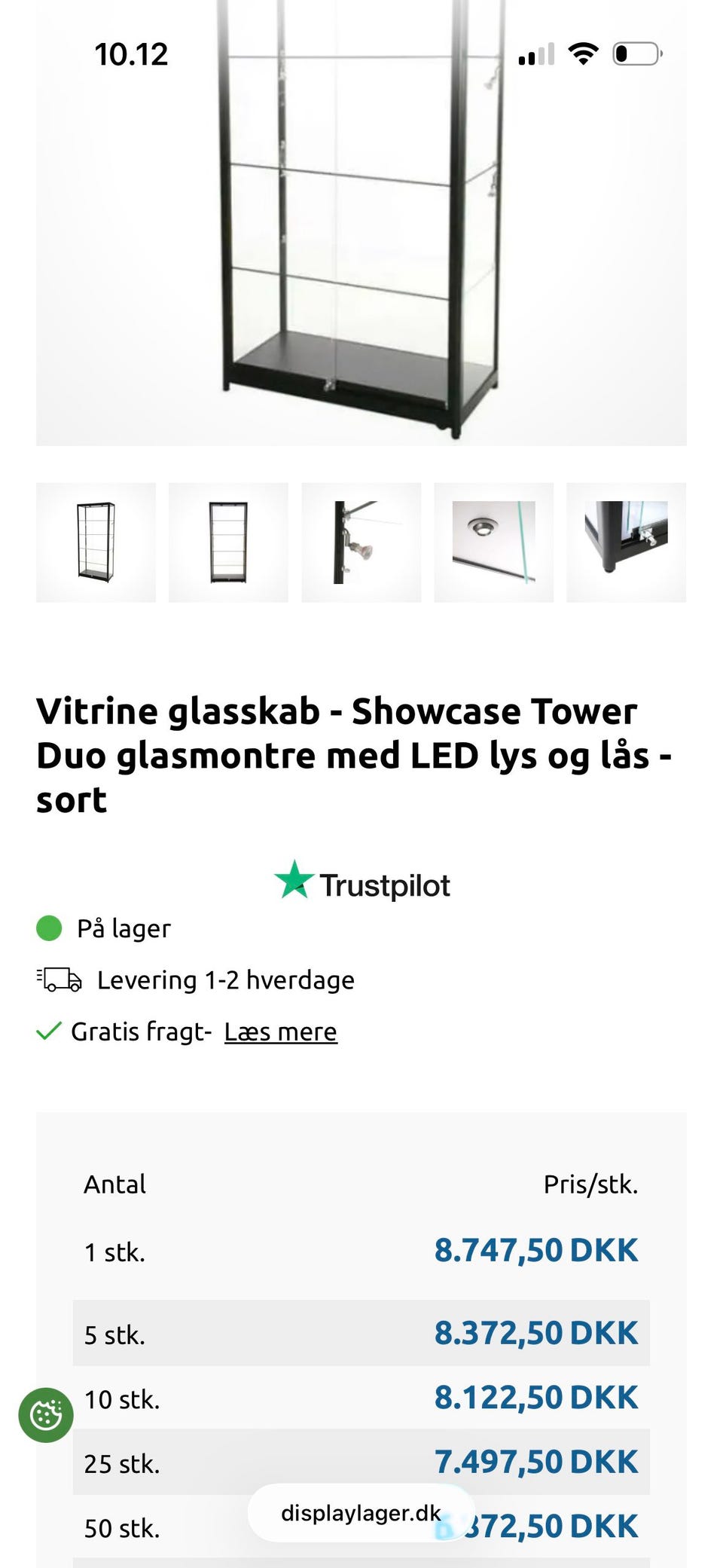Click the 10.12 clock in status bar
This screenshot has height=1568, width=723.
coord(131,53)
